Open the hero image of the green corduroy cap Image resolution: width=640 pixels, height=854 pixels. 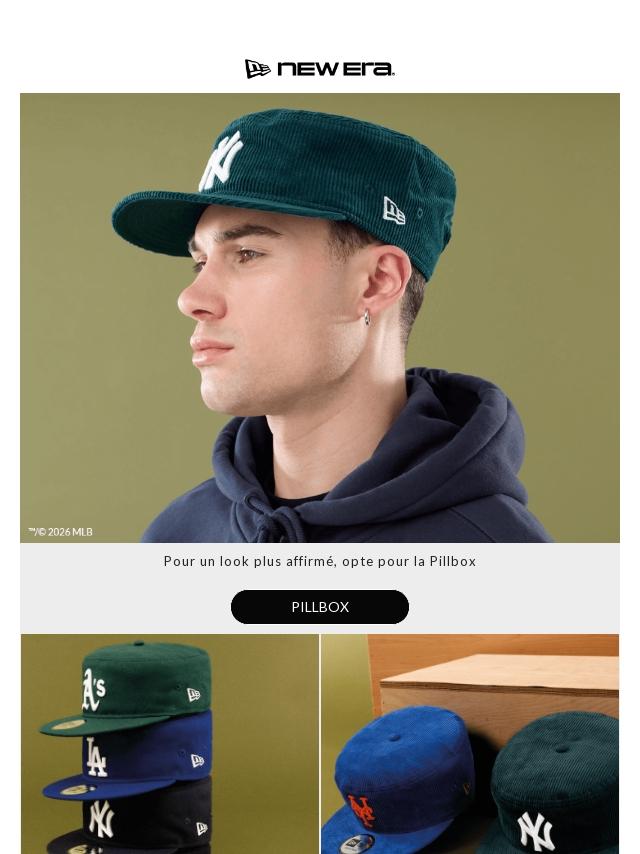(320, 318)
